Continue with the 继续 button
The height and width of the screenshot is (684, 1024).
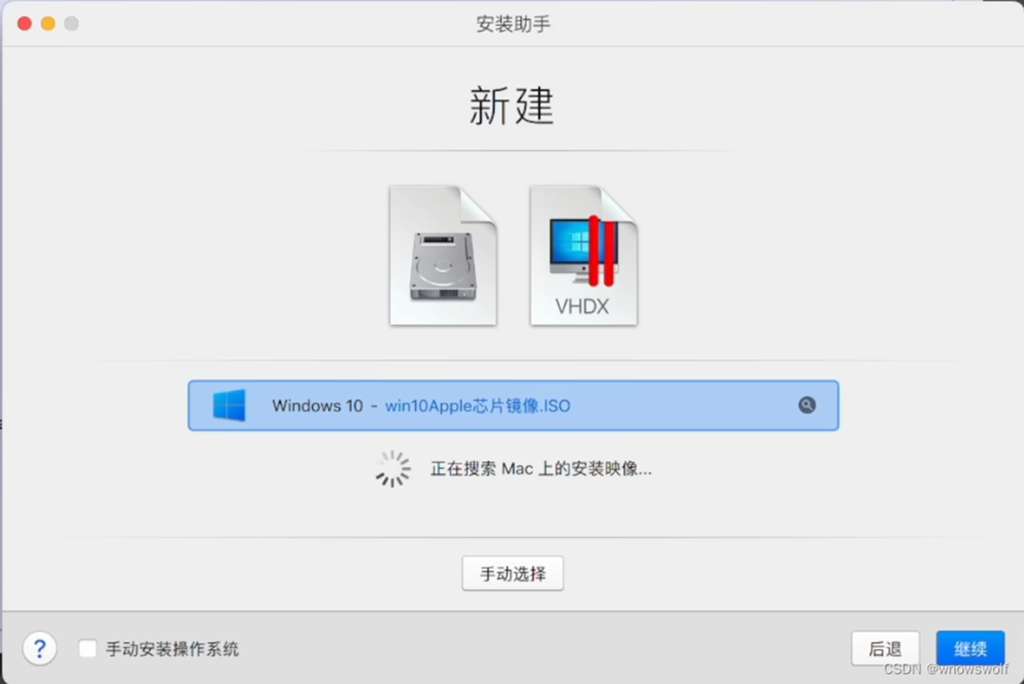pyautogui.click(x=970, y=648)
